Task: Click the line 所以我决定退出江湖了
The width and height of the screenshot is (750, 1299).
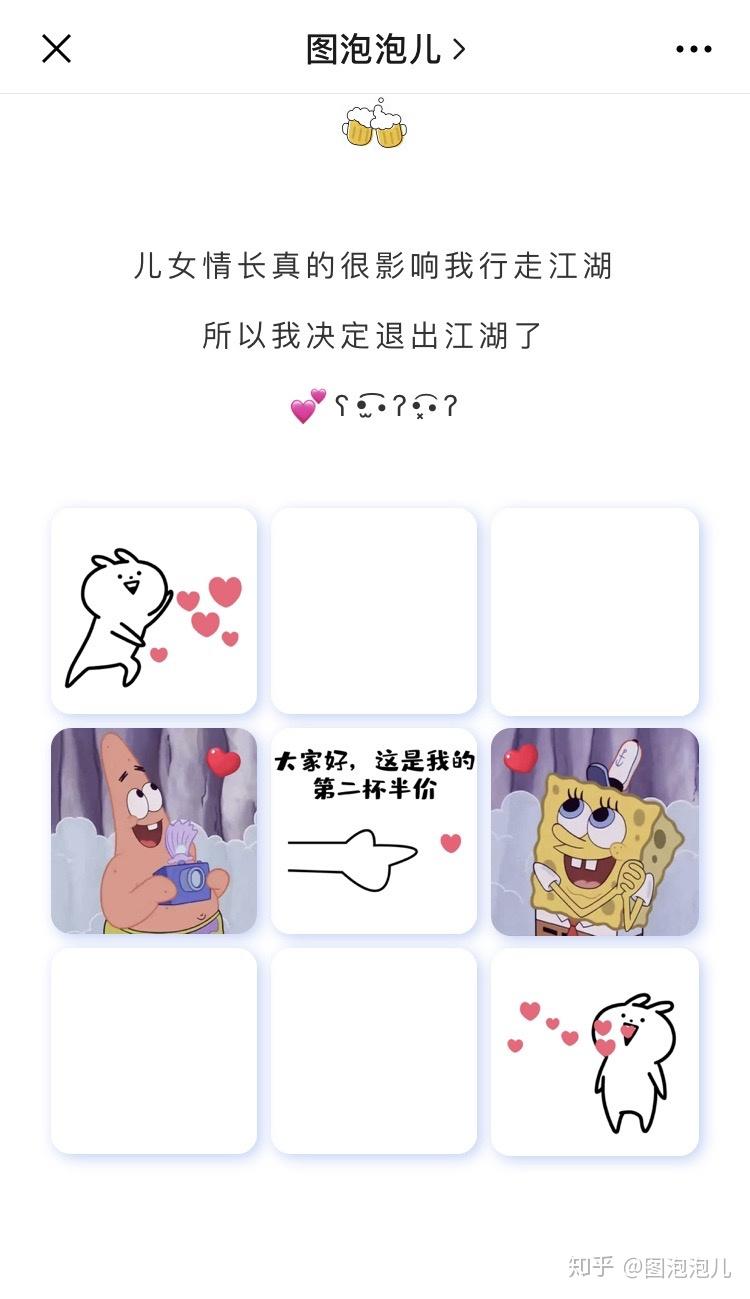Action: [x=374, y=337]
